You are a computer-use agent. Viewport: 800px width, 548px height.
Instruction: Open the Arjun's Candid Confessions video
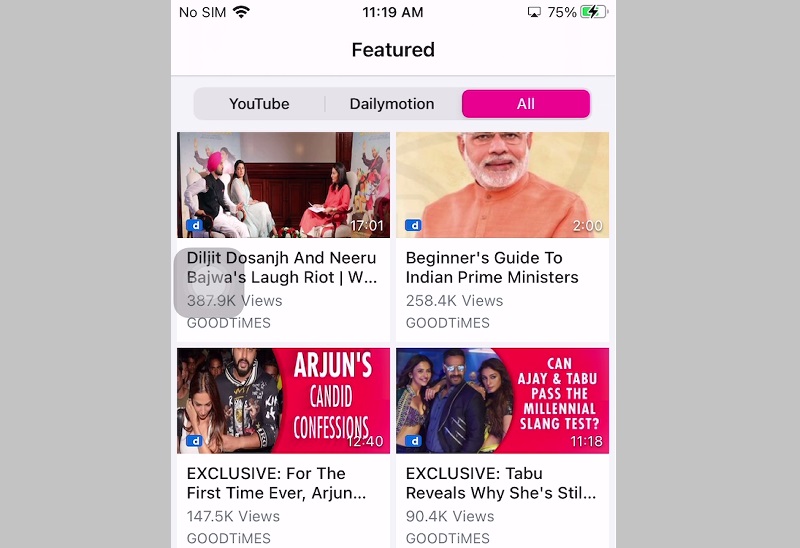click(283, 400)
